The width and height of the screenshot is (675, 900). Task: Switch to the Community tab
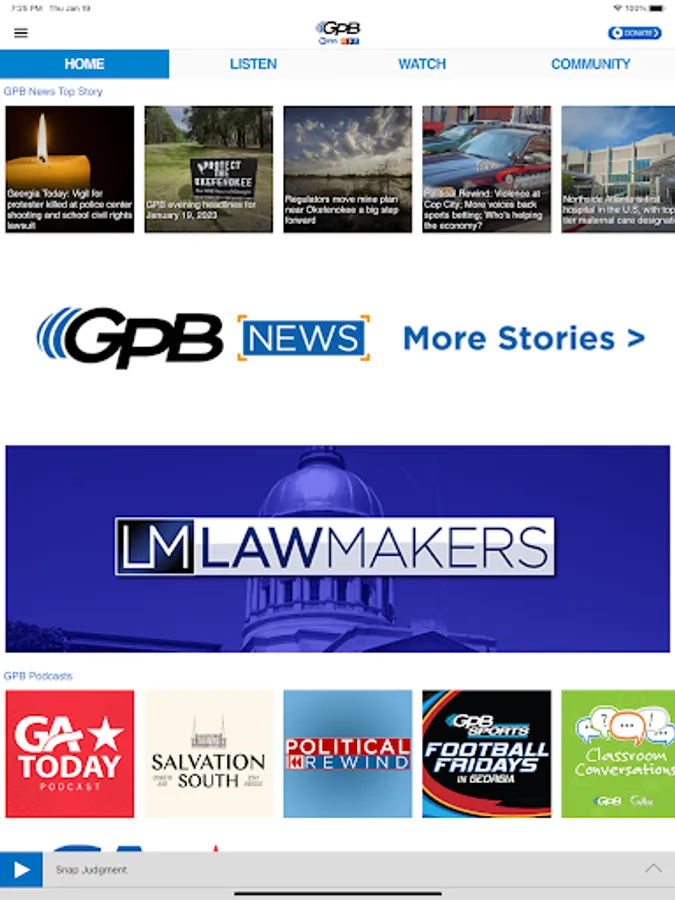pos(590,64)
